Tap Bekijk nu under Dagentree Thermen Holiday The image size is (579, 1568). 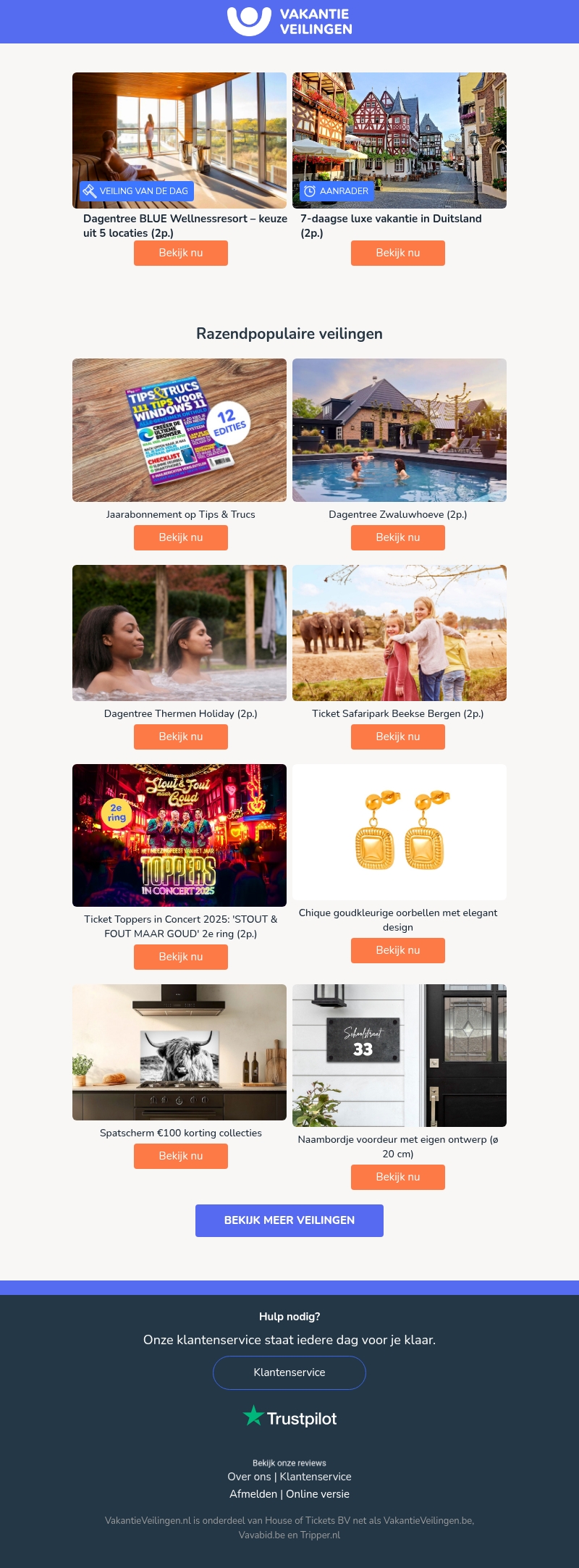[x=181, y=737]
